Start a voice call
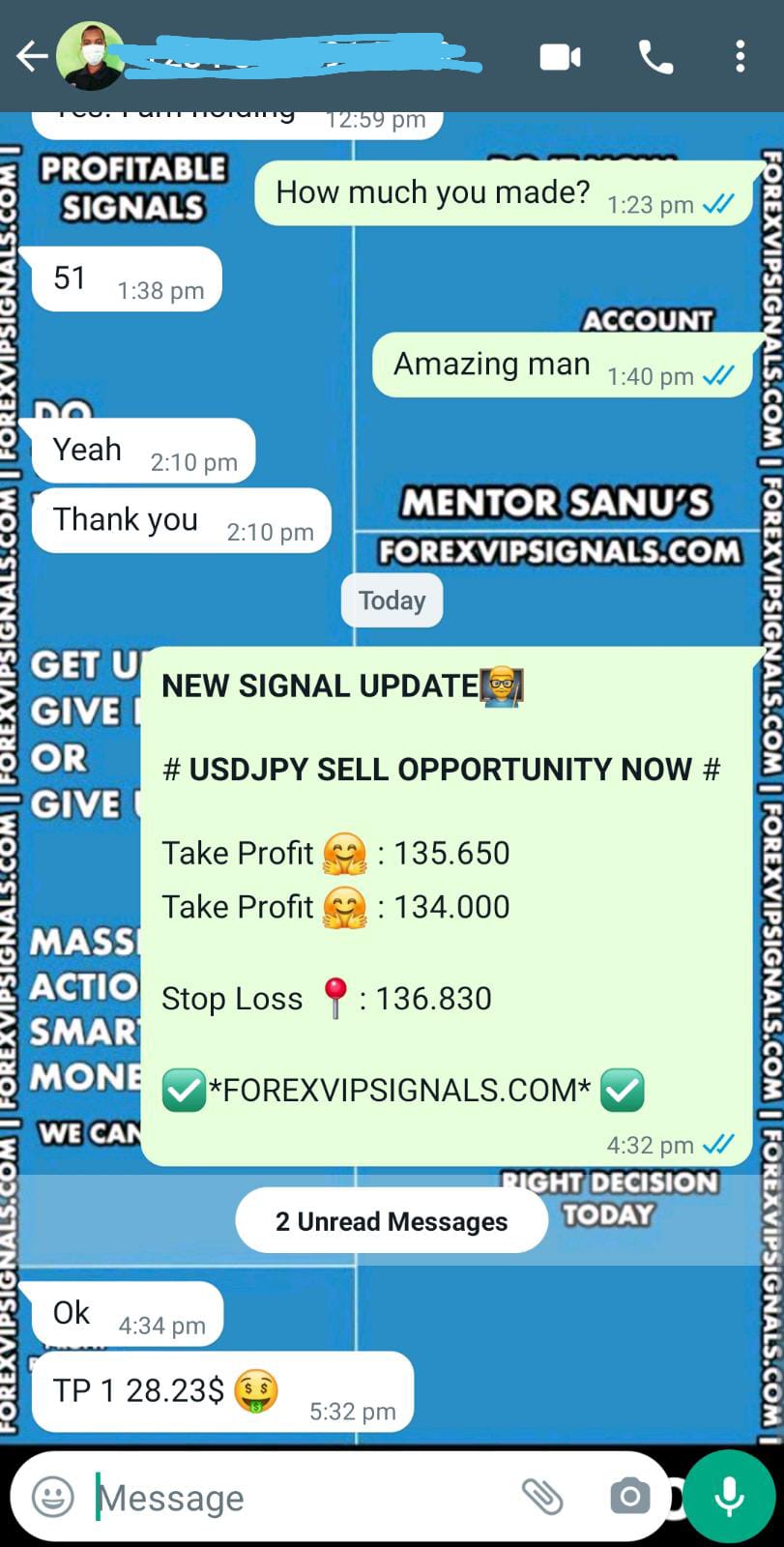 [655, 57]
